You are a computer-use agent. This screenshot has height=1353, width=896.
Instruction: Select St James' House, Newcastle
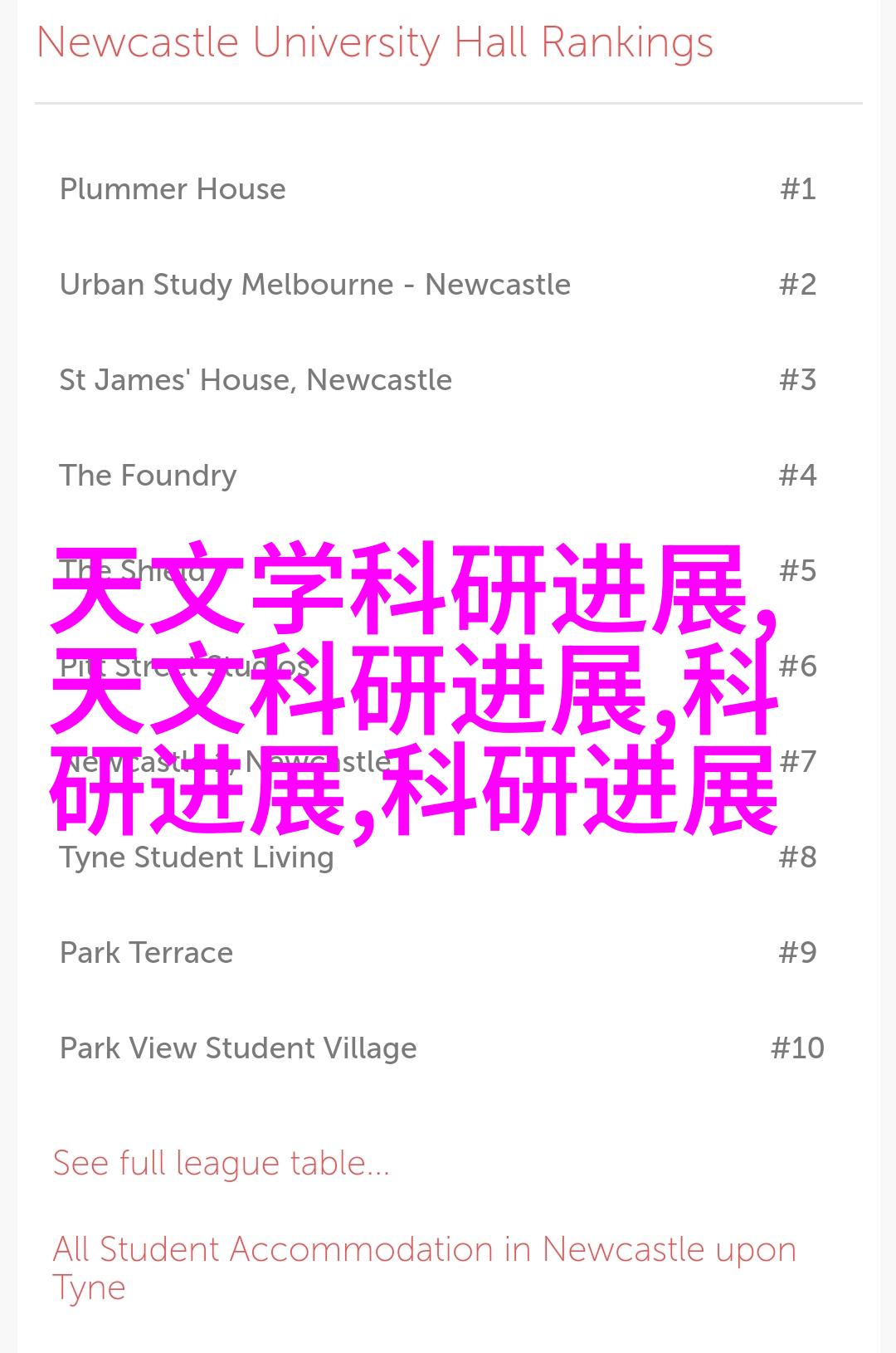pos(256,380)
